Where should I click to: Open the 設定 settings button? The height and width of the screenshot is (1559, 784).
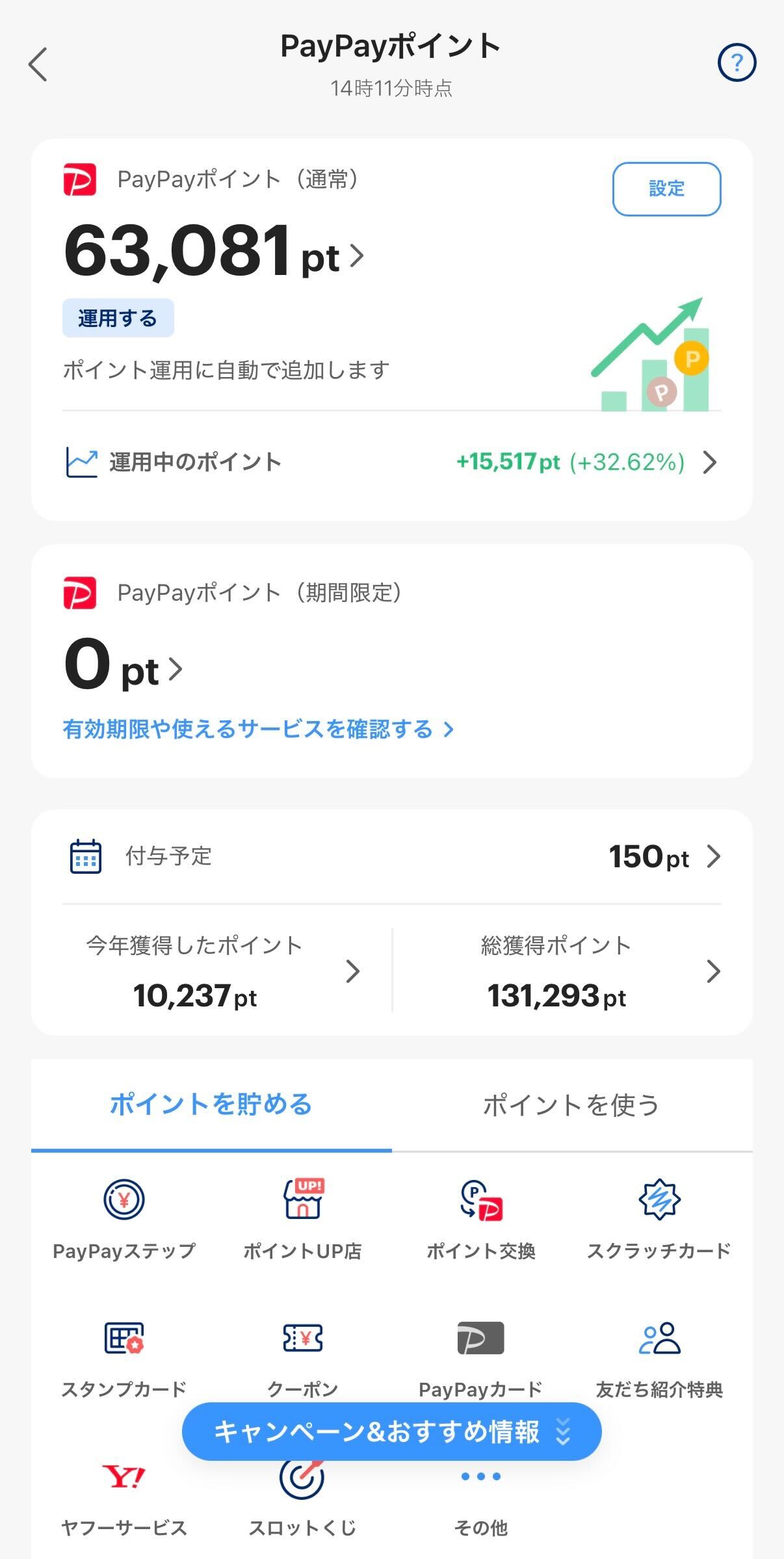[x=666, y=189]
